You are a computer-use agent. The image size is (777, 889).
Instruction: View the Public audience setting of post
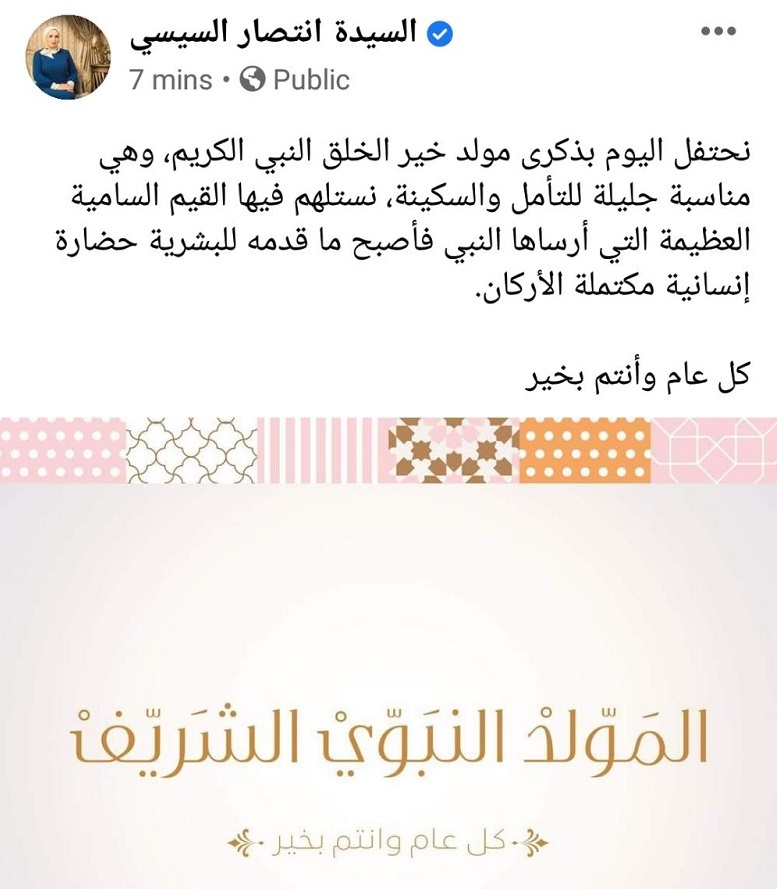(x=295, y=80)
